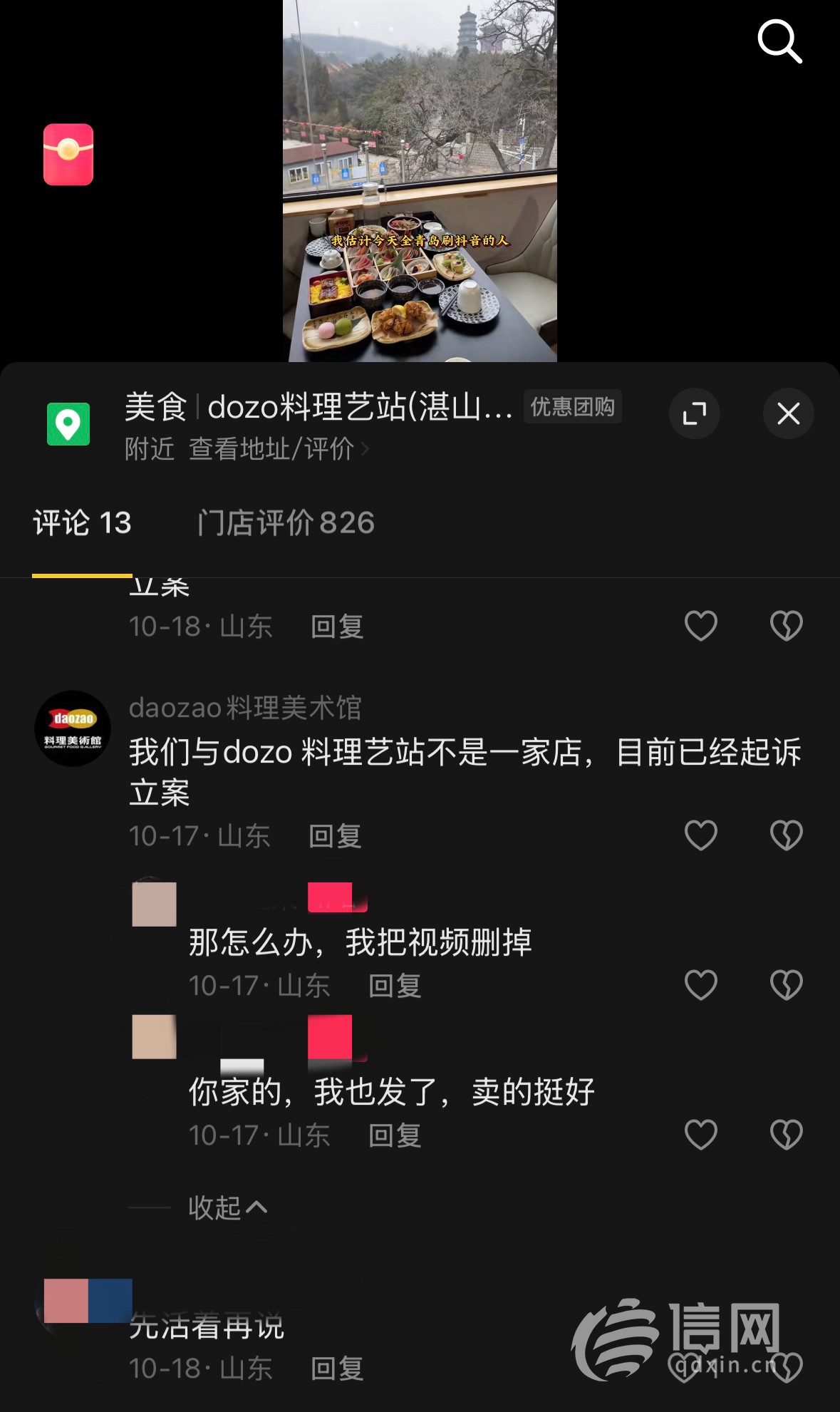Reply to 你家的，我也发了，卖的挺好
The image size is (840, 1412).
click(x=395, y=1135)
